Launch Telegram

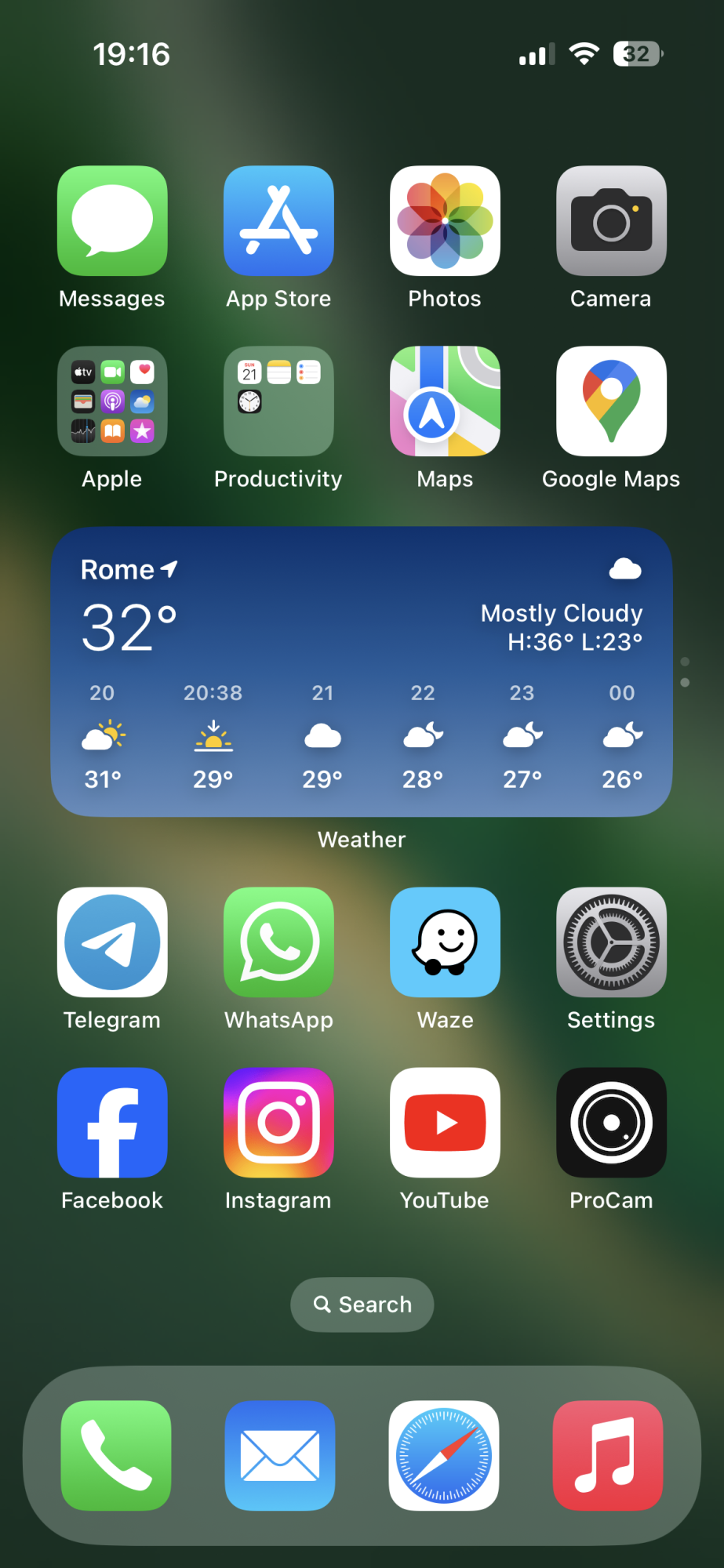(112, 942)
